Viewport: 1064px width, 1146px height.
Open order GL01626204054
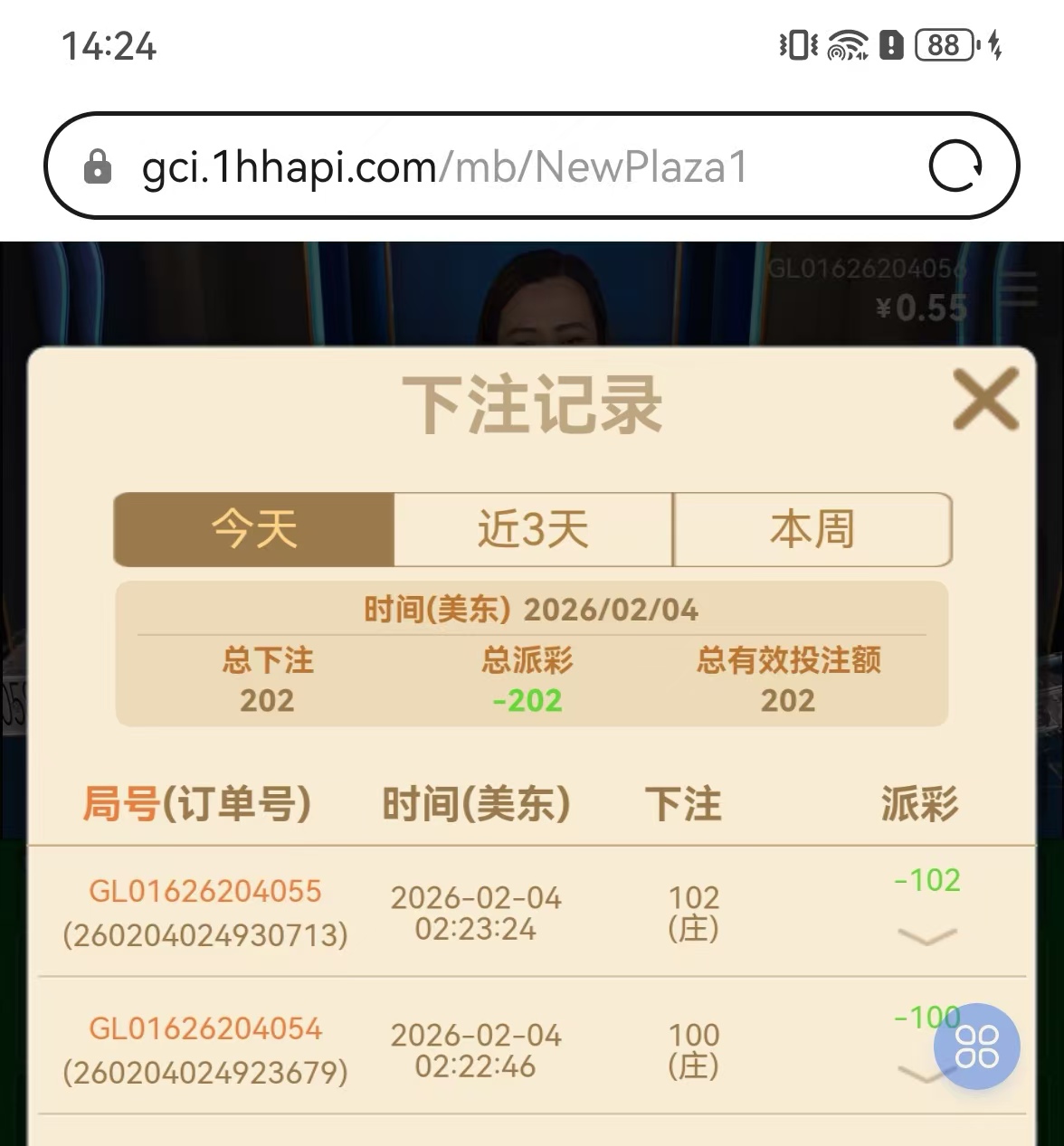pyautogui.click(x=205, y=1028)
